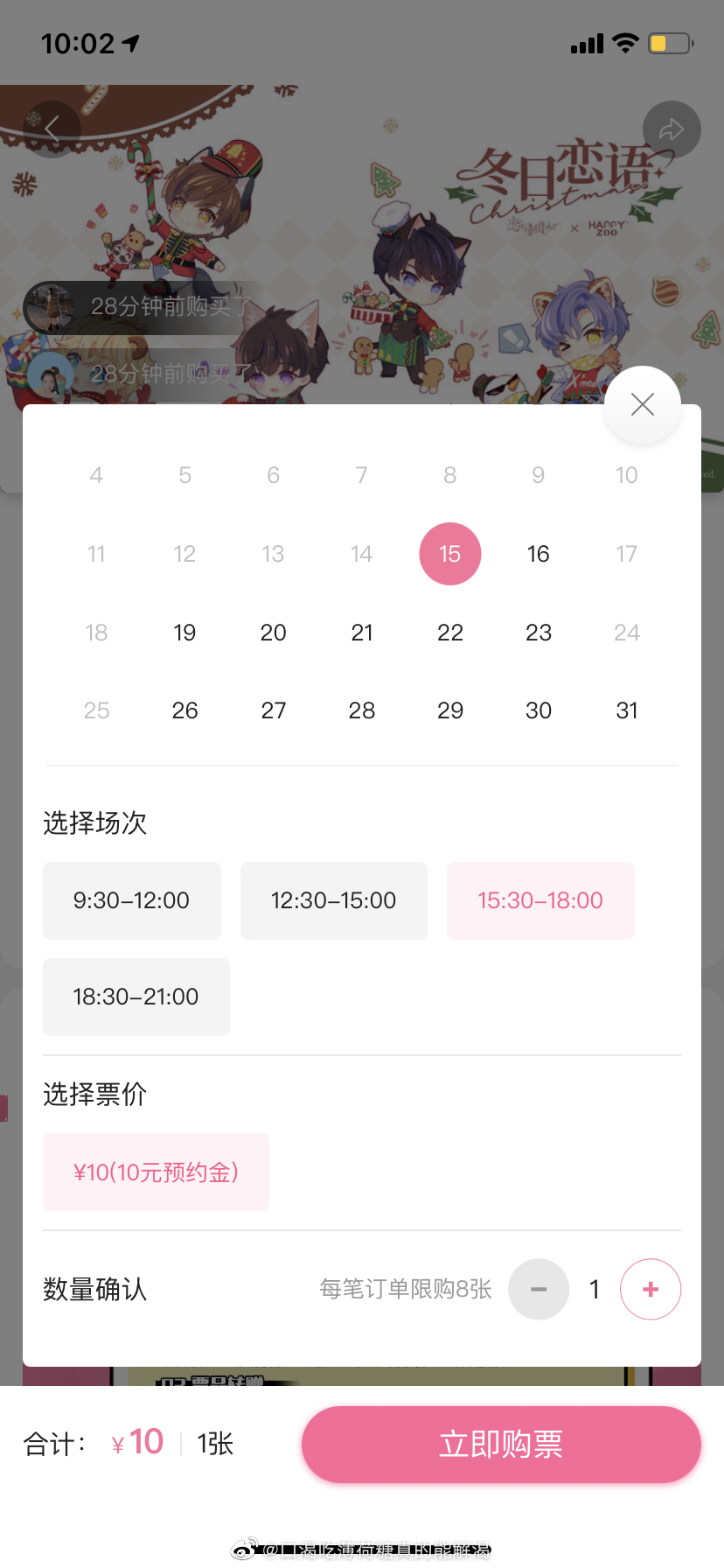
Task: Select the 12:30–15:00 session
Action: (333, 900)
